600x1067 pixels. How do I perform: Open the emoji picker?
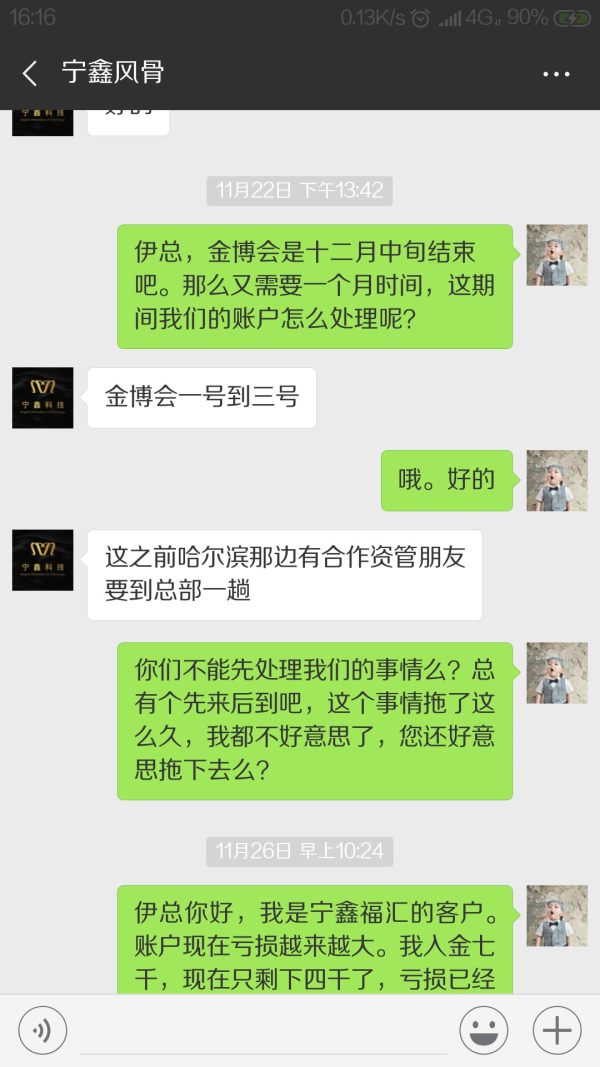click(x=483, y=1030)
